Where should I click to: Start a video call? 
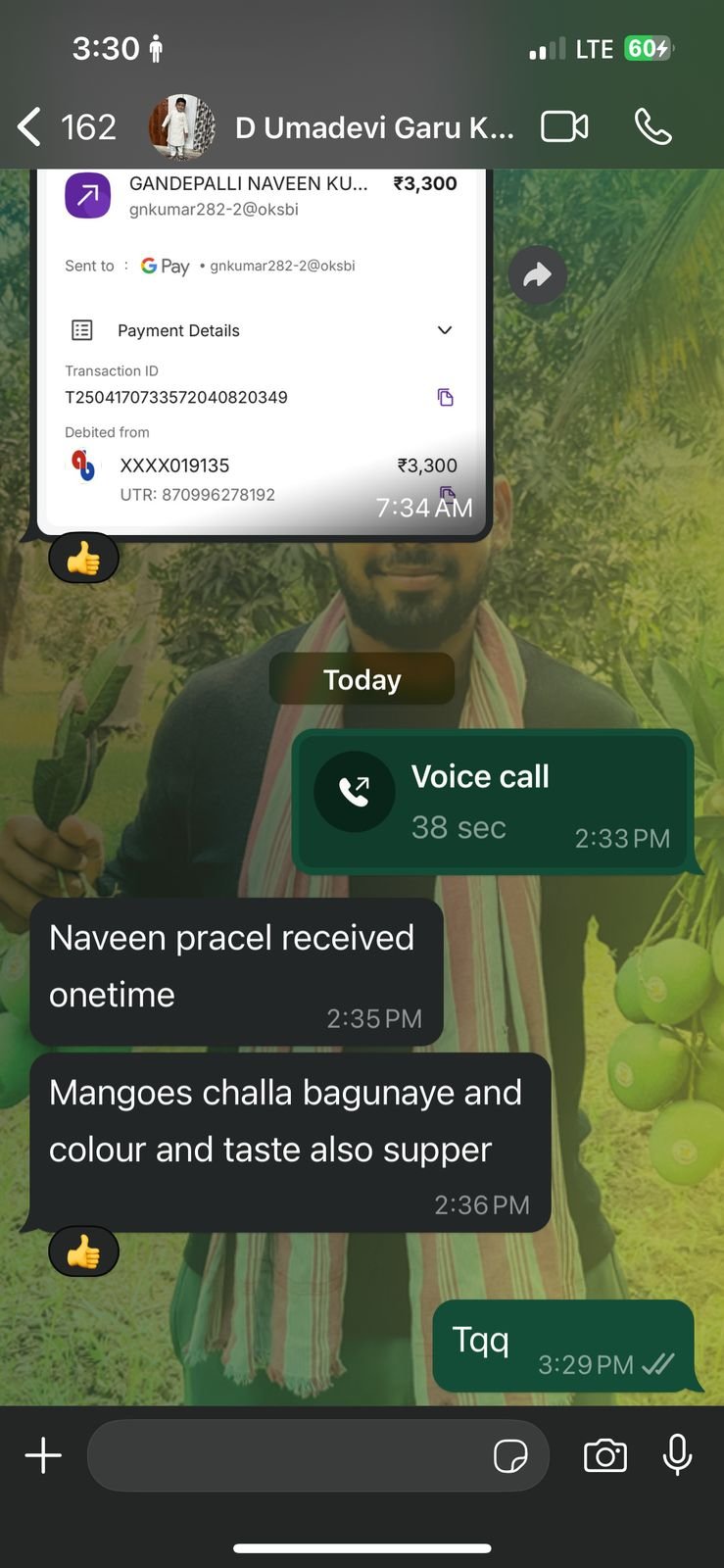(564, 127)
